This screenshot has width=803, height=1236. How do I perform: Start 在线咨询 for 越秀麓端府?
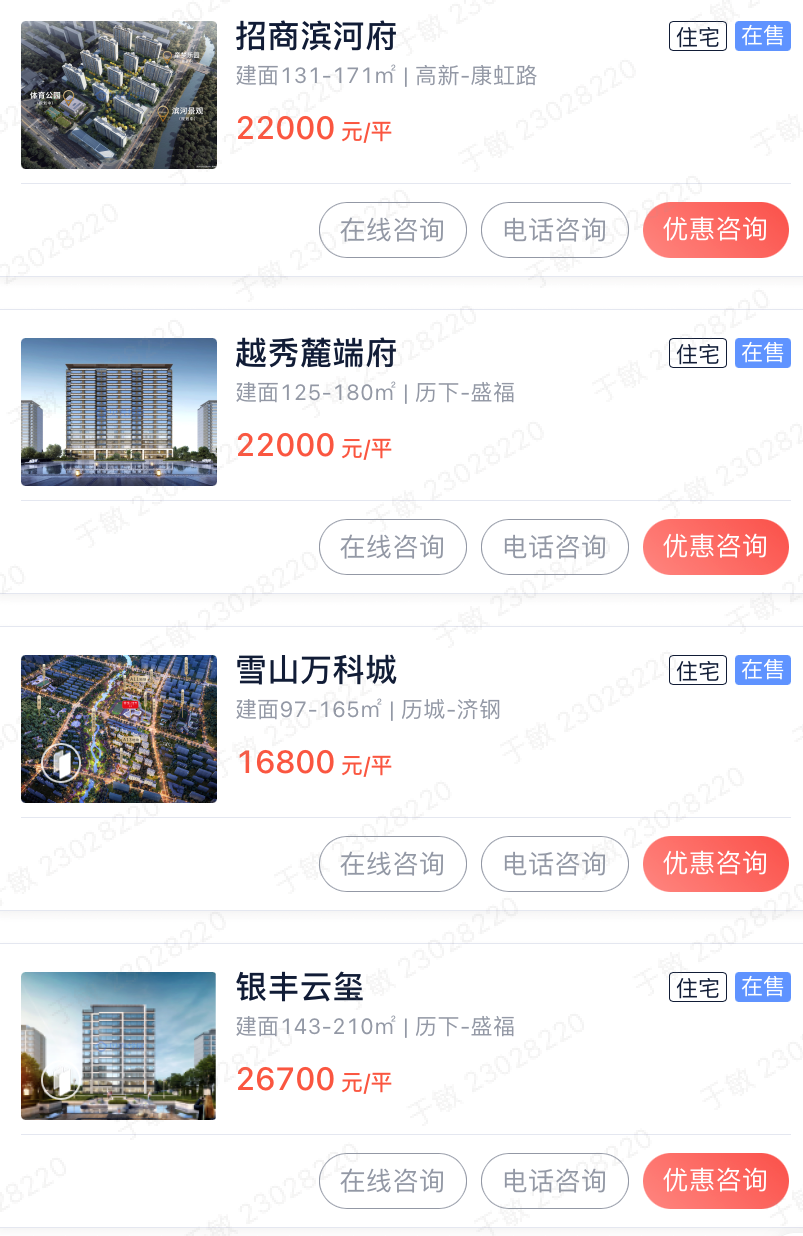click(x=393, y=547)
